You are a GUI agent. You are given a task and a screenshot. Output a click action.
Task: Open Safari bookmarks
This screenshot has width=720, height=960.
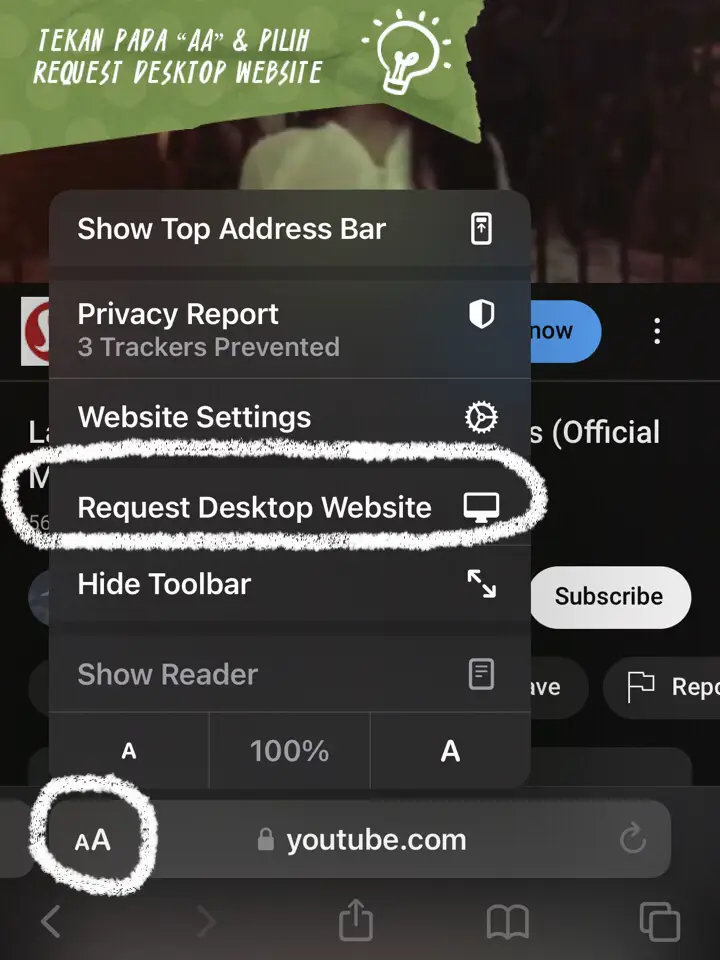point(507,921)
